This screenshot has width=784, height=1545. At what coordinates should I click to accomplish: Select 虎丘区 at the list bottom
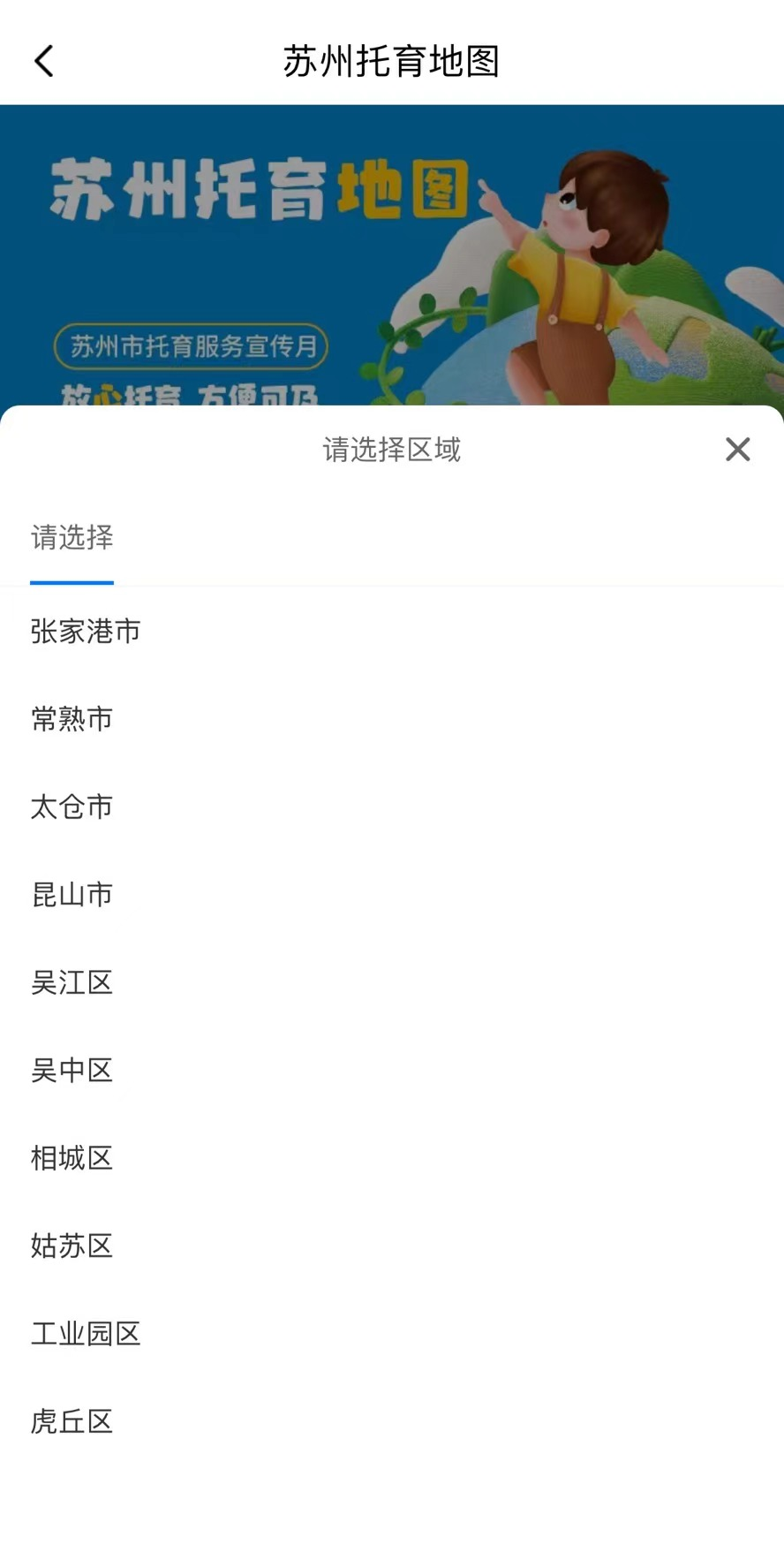(71, 1422)
